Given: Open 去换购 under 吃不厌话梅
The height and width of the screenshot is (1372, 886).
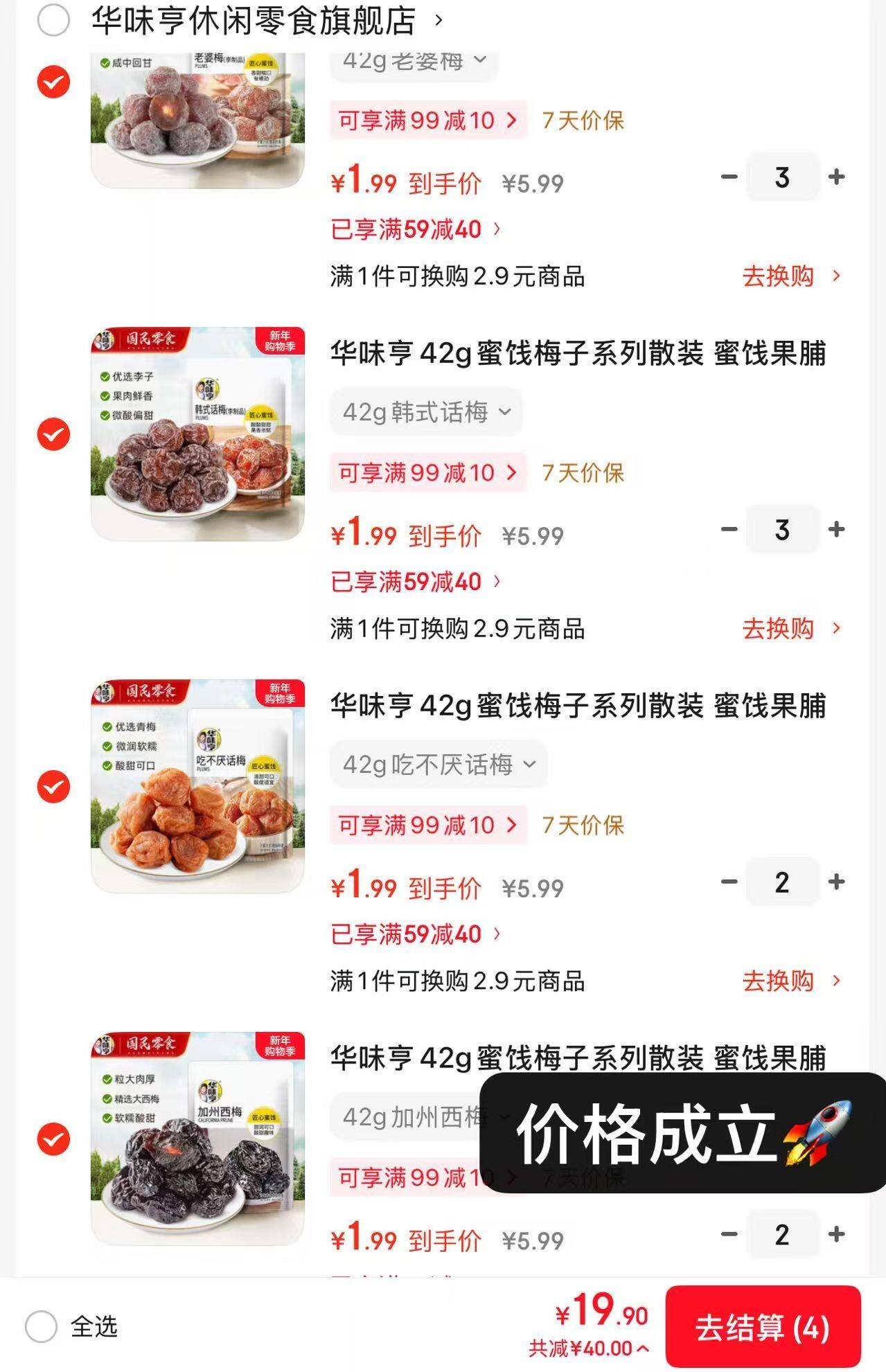Looking at the screenshot, I should point(790,981).
